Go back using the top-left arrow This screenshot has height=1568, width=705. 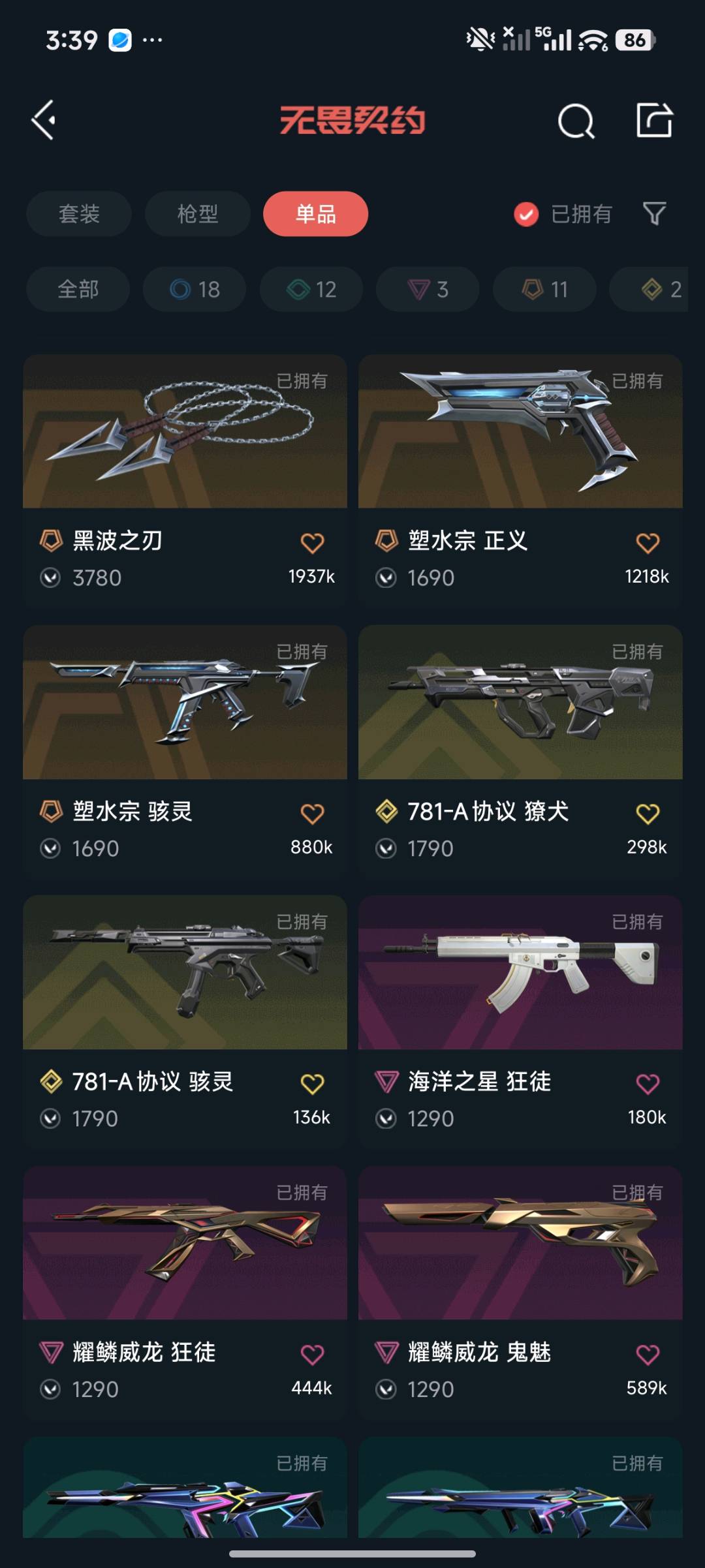pyautogui.click(x=44, y=120)
